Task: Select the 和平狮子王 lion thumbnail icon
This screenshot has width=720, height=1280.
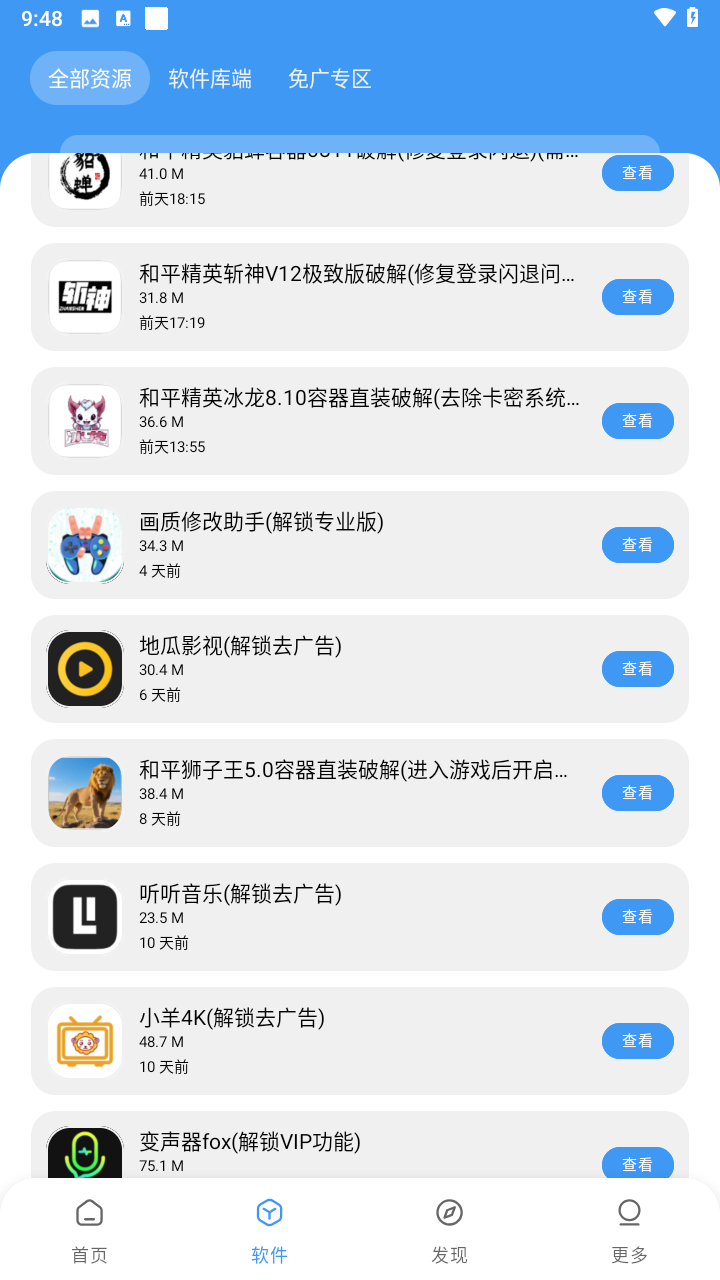Action: pyautogui.click(x=85, y=792)
